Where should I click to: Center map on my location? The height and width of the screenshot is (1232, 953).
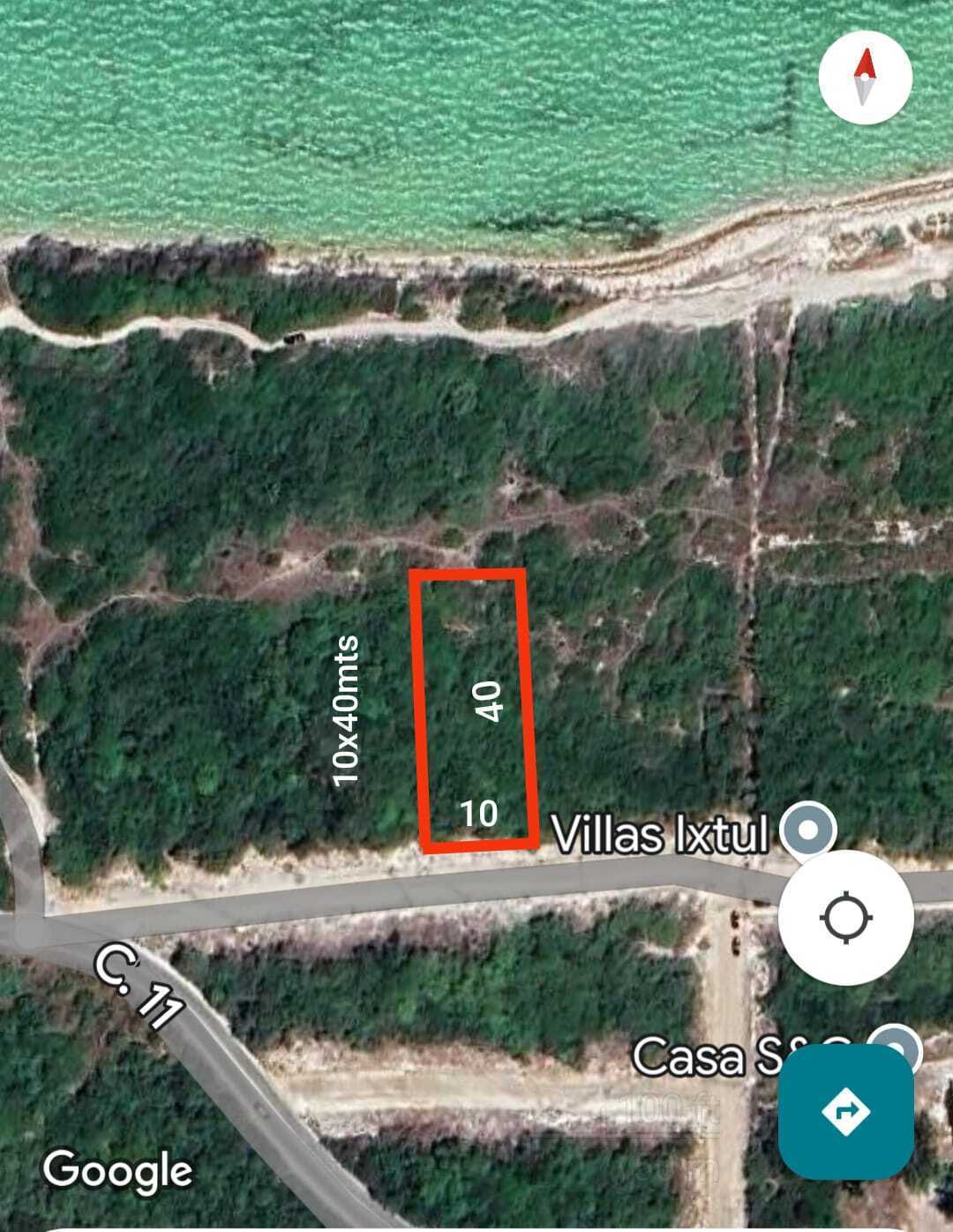[x=845, y=918]
